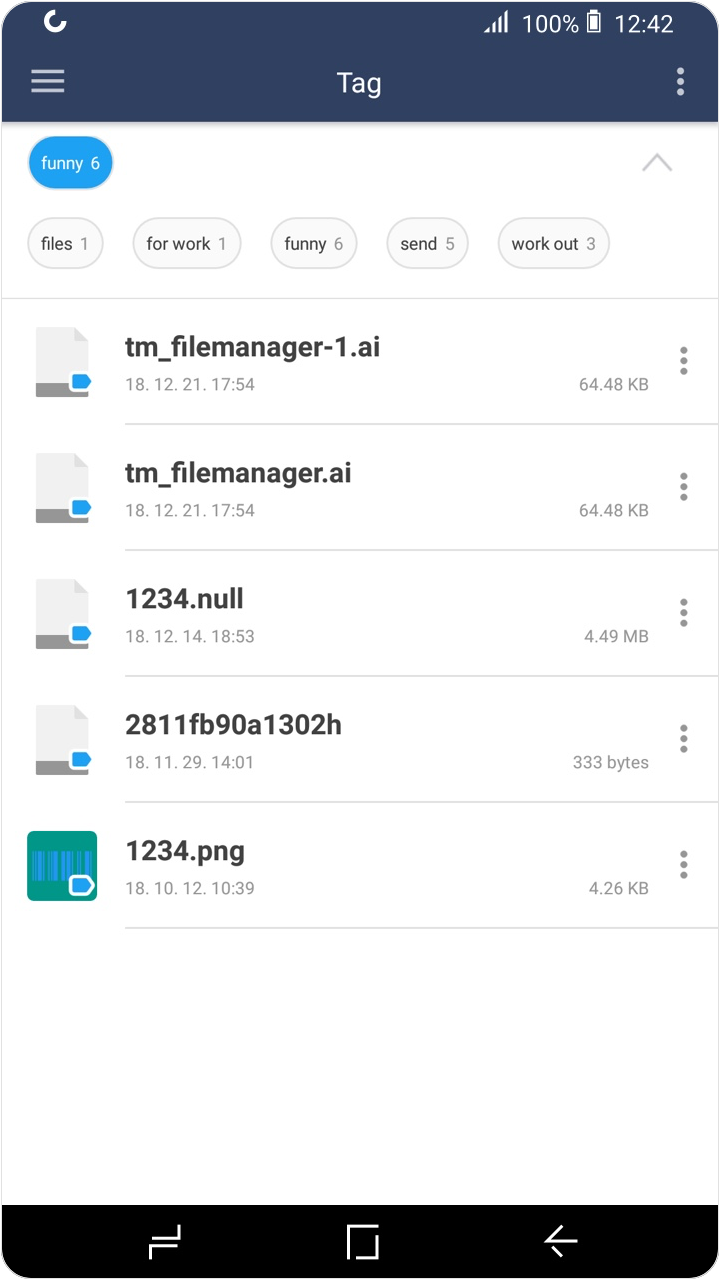This screenshot has width=720, height=1280.
Task: Choose the send tag chip
Action: pos(427,244)
